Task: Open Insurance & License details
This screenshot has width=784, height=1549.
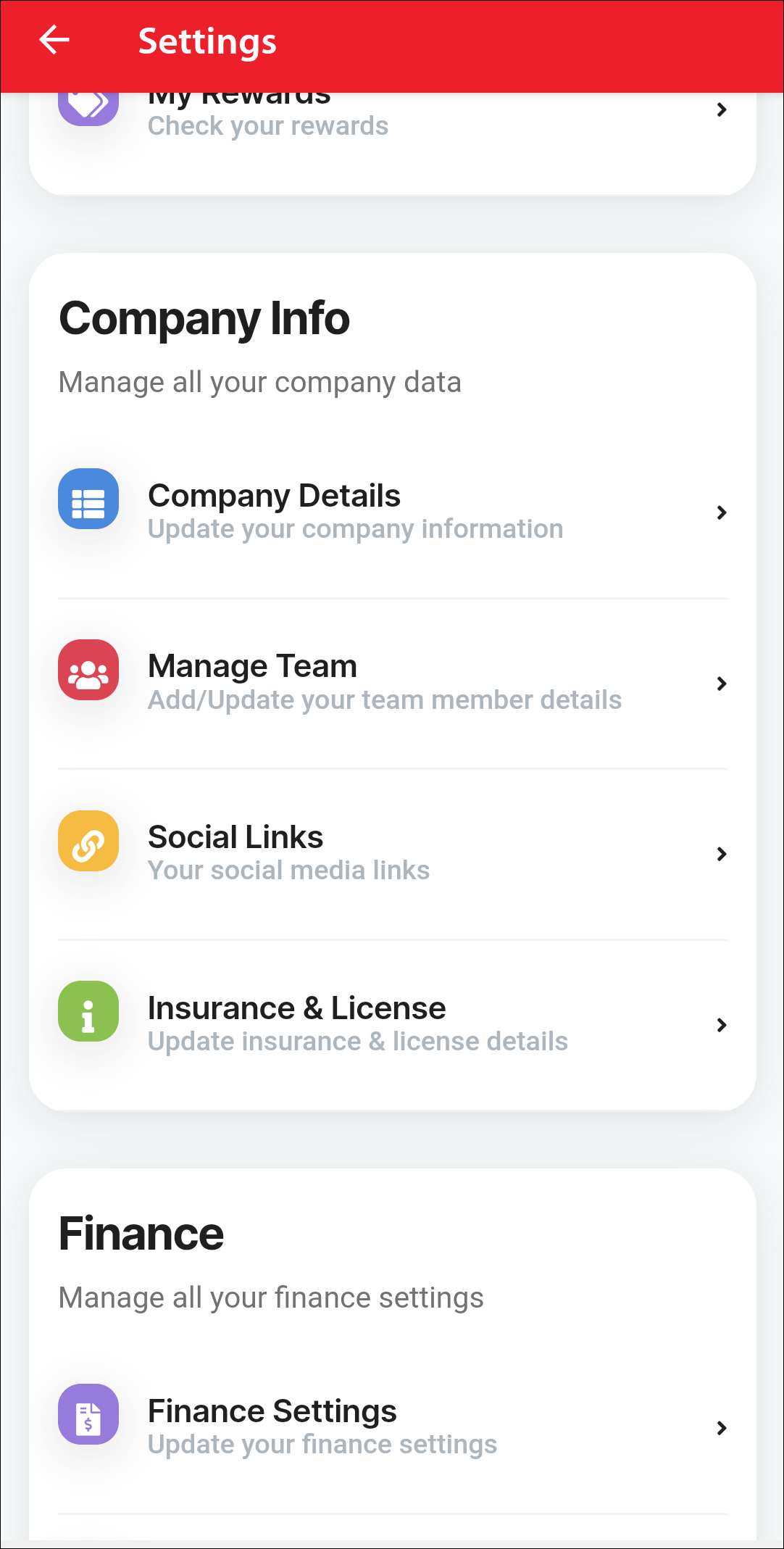Action: tap(391, 1024)
